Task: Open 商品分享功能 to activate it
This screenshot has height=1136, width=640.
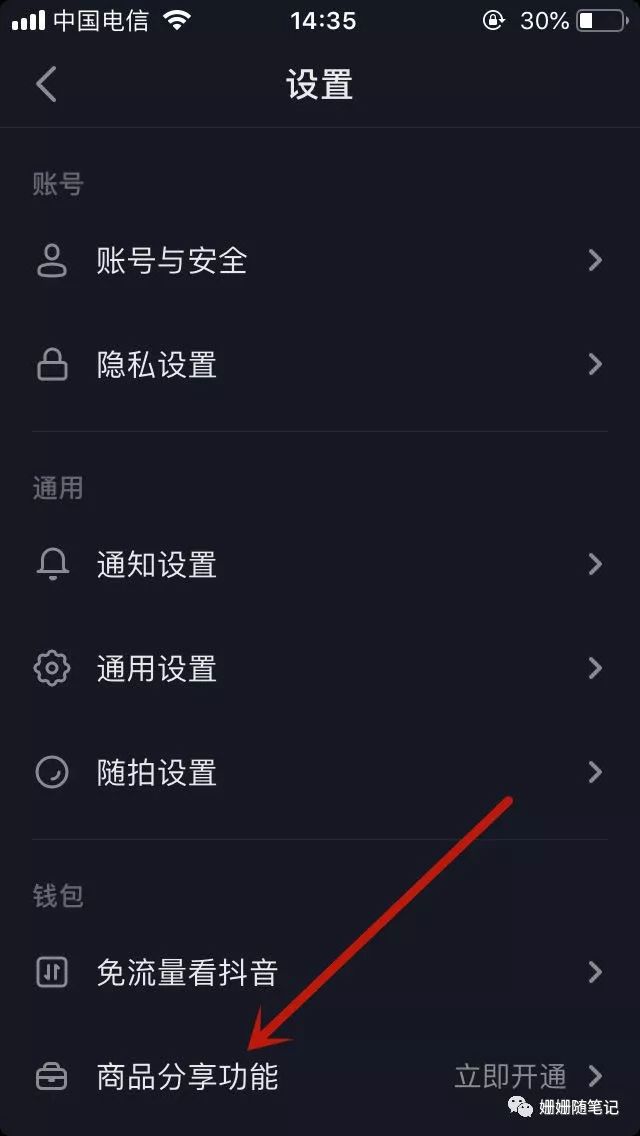Action: 320,1077
